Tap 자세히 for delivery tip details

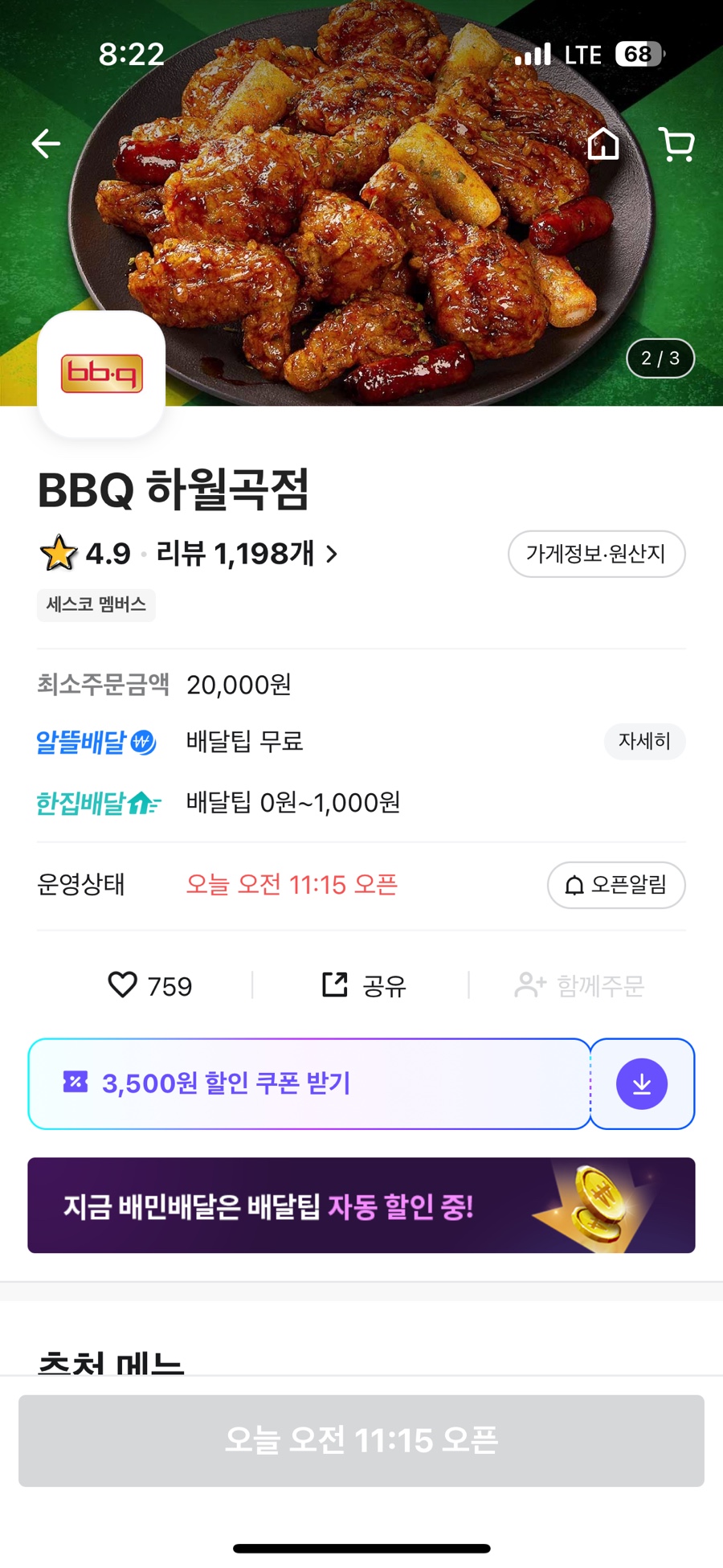(x=644, y=741)
